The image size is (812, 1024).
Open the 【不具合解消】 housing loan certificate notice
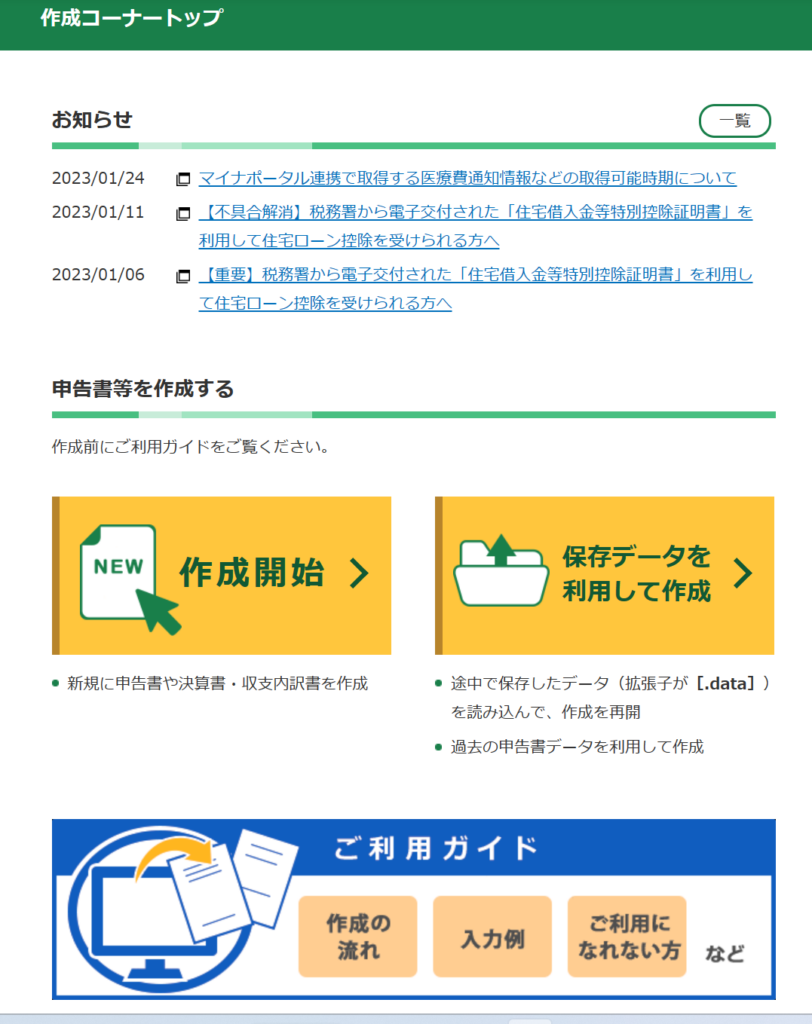coord(475,213)
